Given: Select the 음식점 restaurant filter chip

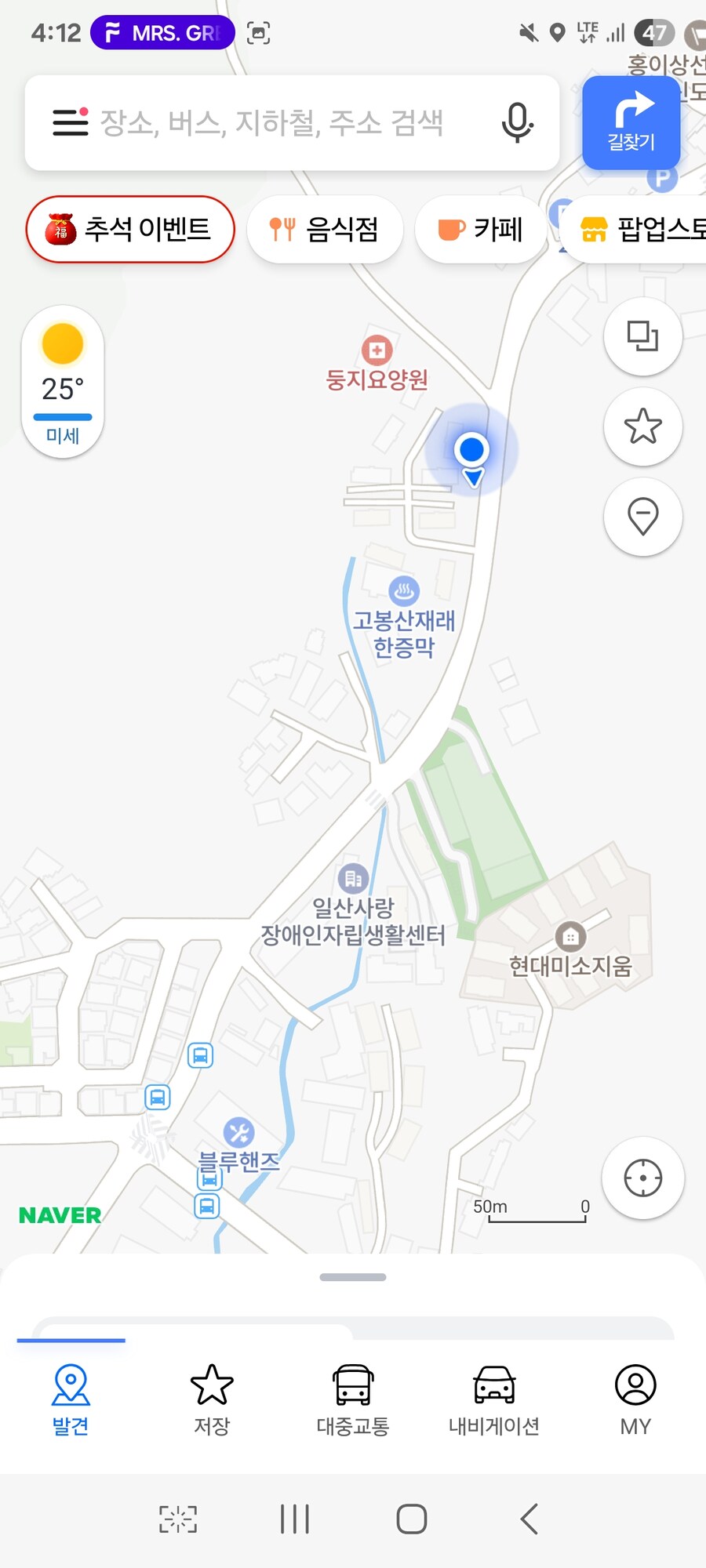Looking at the screenshot, I should (x=325, y=228).
